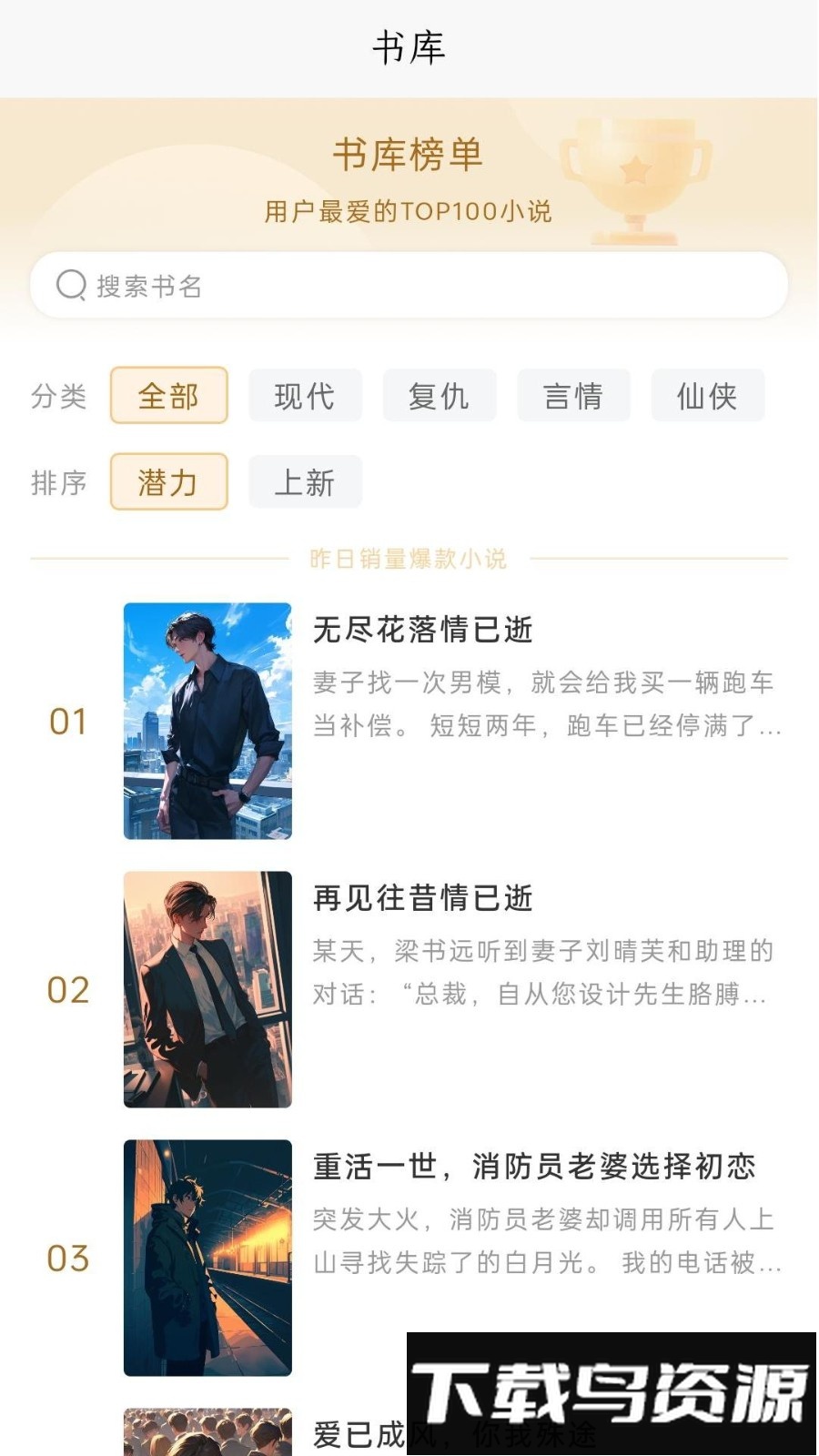819x1456 pixels.
Task: Choose the 复仇 category chip
Action: coord(439,396)
